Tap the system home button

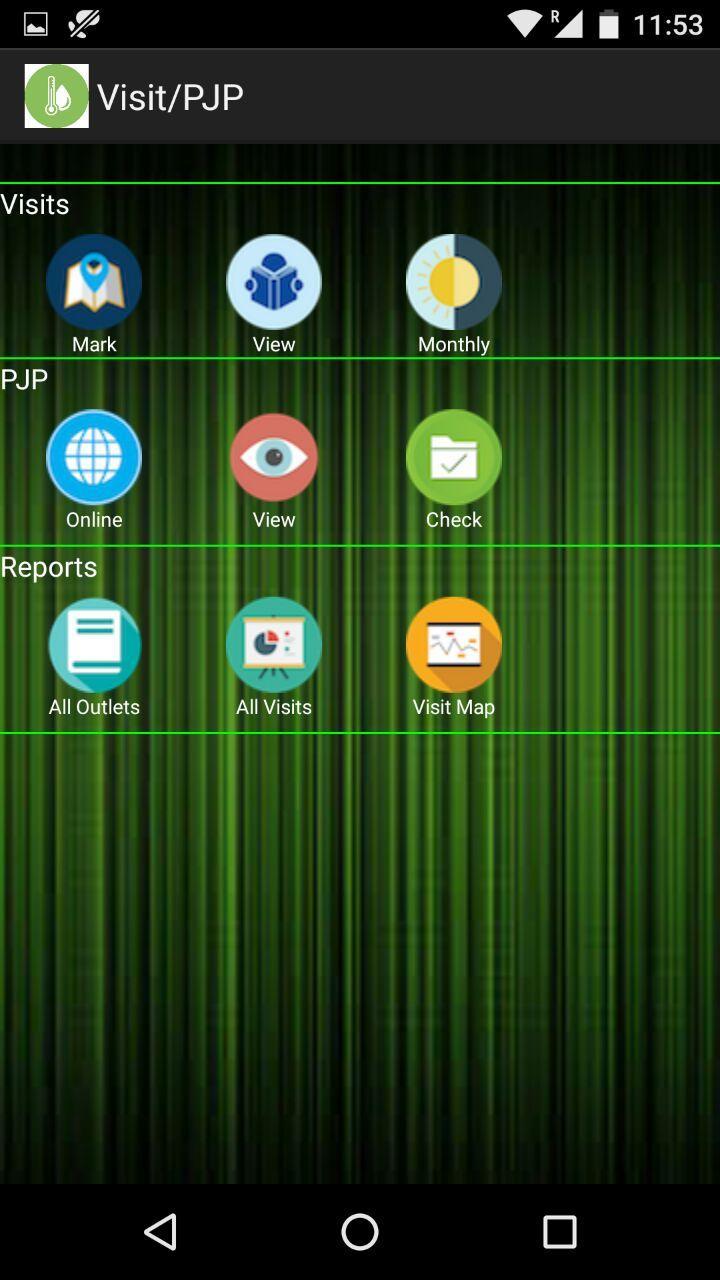point(360,1232)
